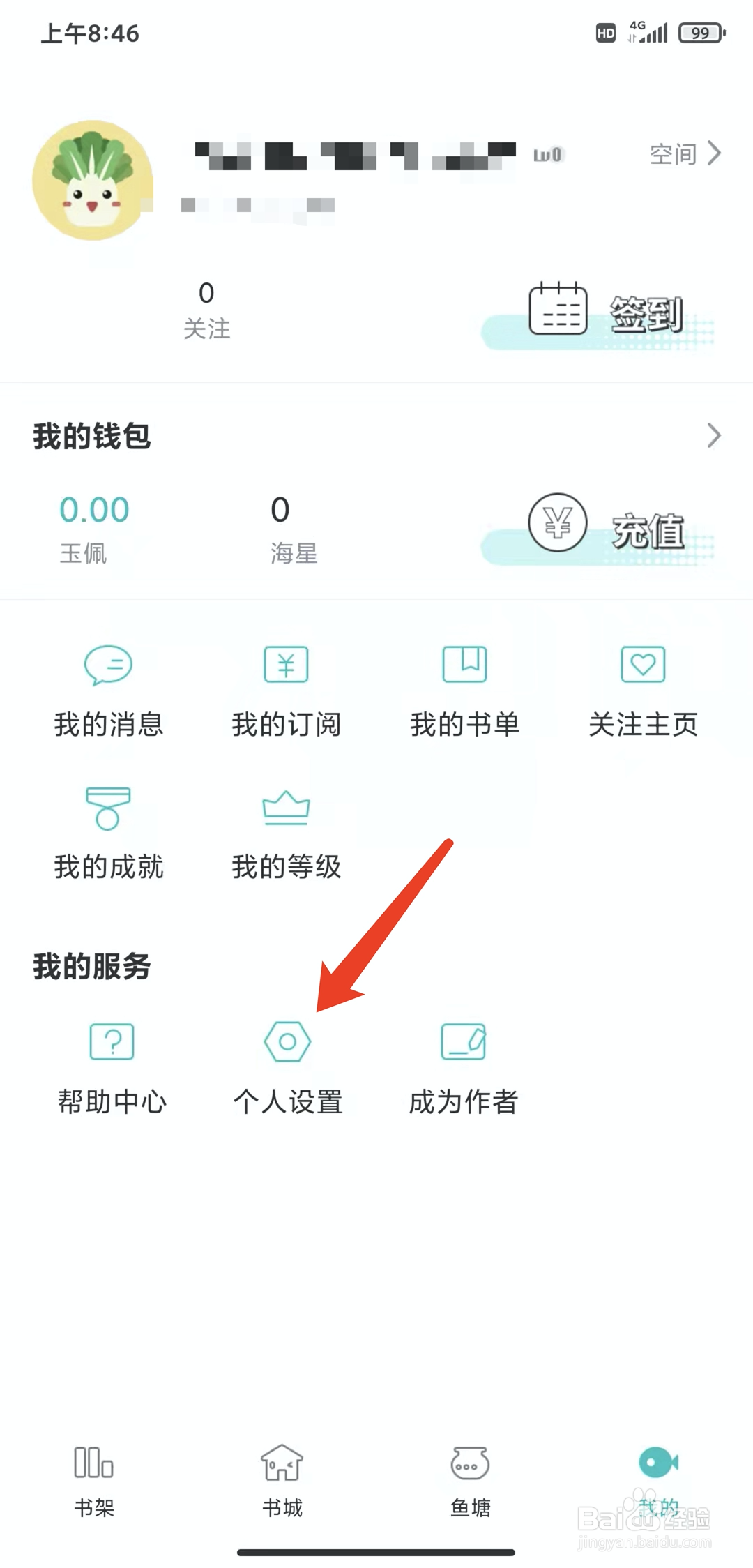Open 我的书单 booklist icon
The height and width of the screenshot is (1568, 753).
pyautogui.click(x=464, y=666)
